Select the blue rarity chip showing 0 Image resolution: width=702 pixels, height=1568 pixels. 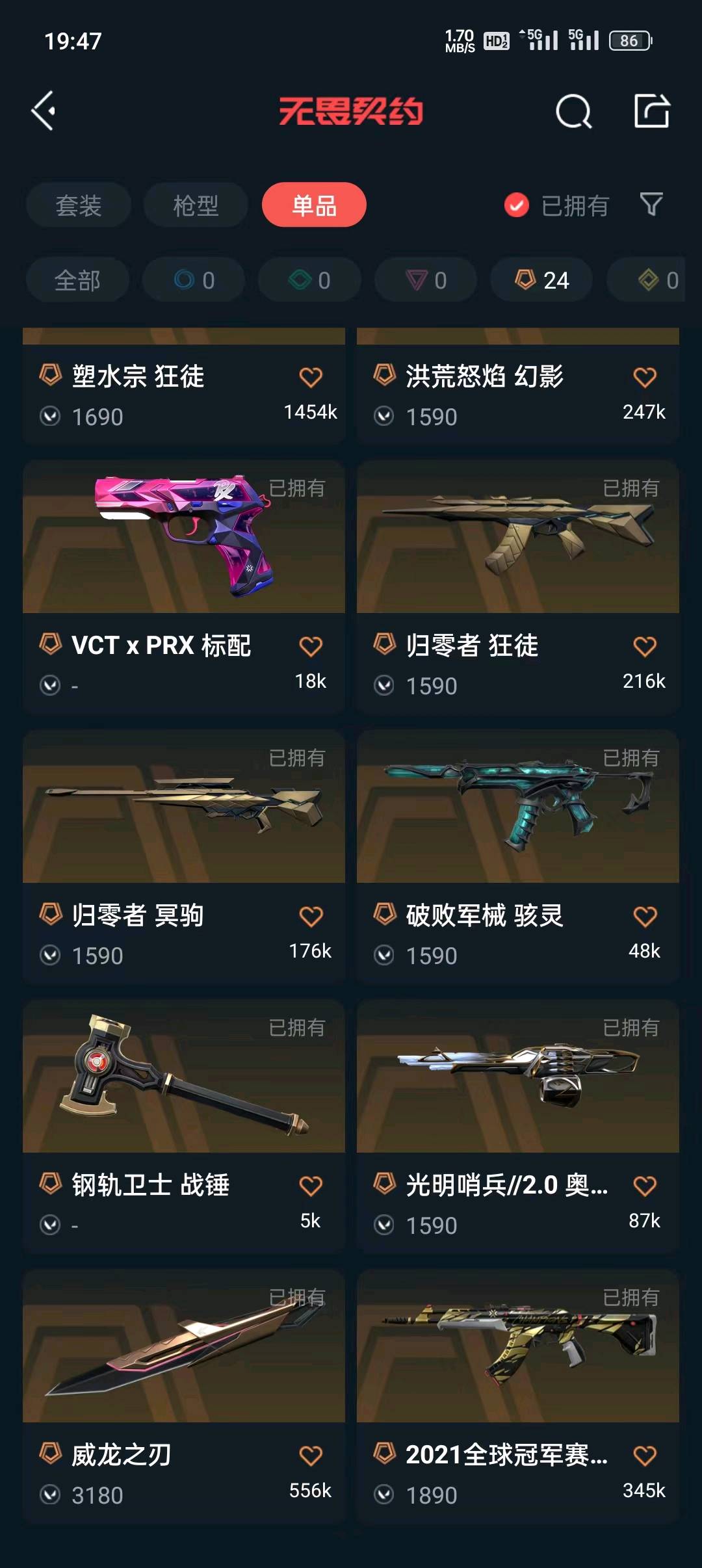pyautogui.click(x=194, y=280)
